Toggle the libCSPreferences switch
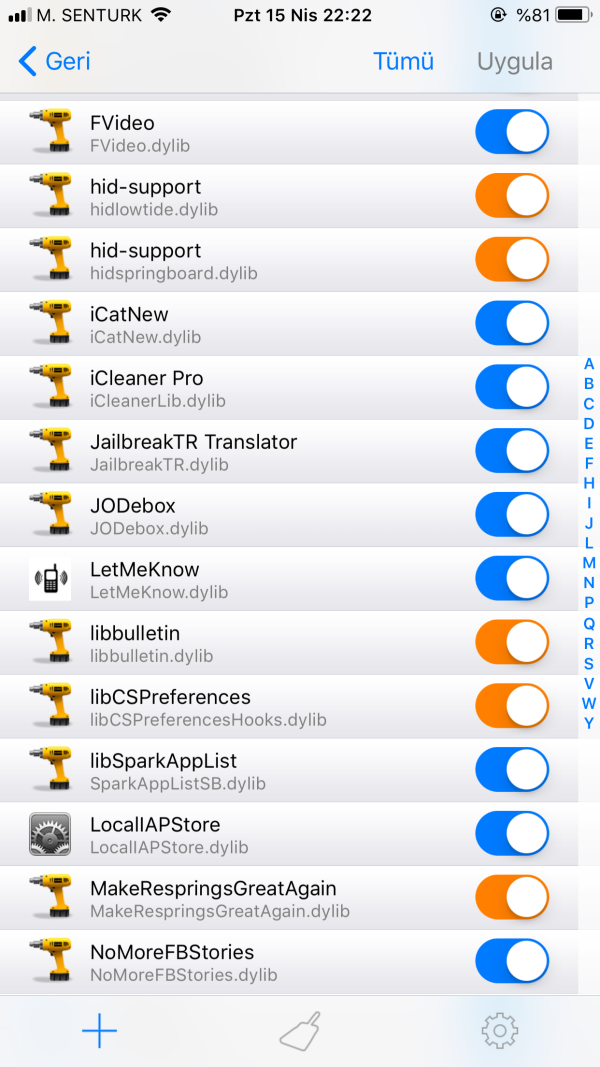 (x=512, y=707)
